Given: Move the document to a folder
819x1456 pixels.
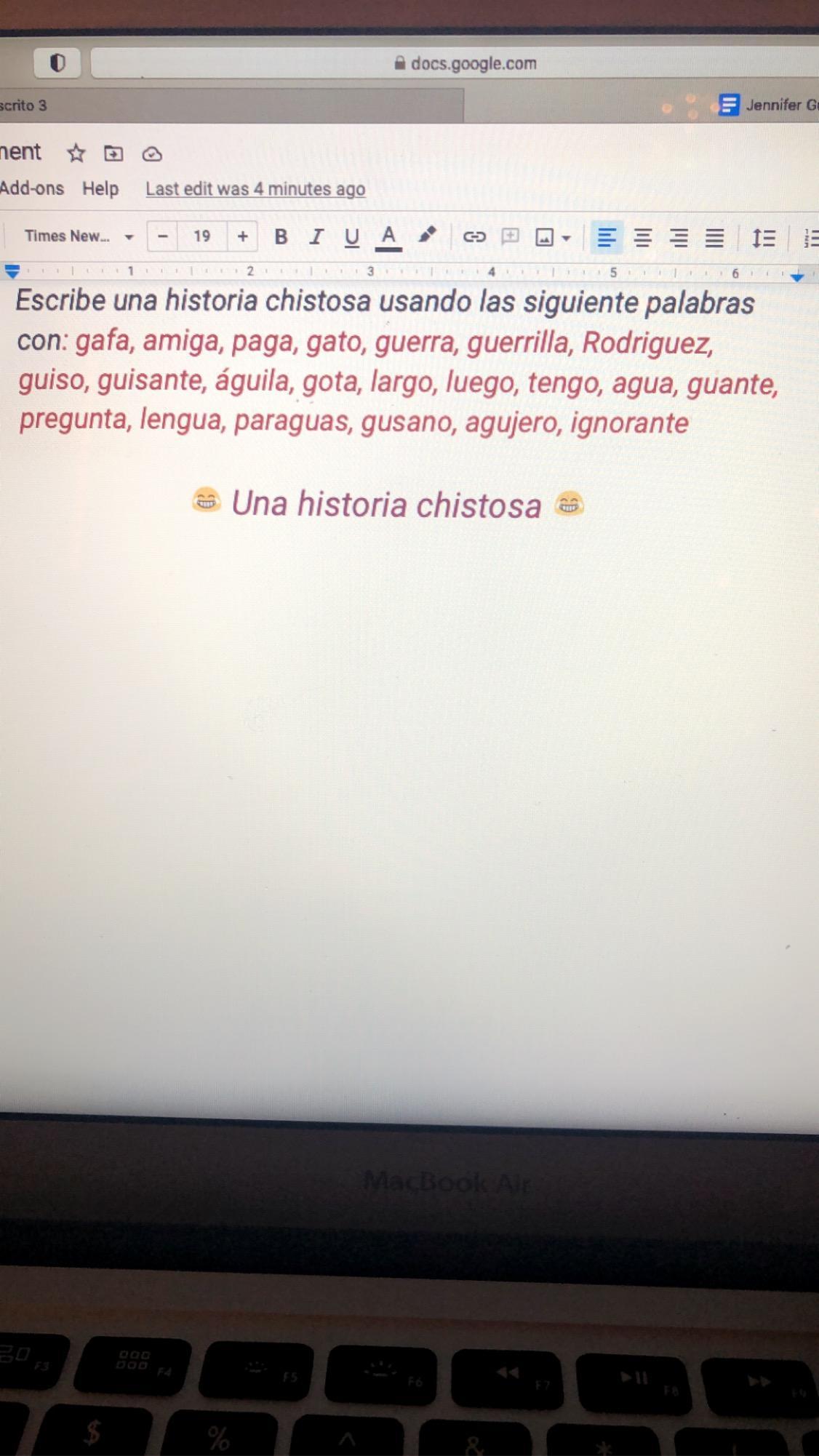Looking at the screenshot, I should click(x=113, y=153).
